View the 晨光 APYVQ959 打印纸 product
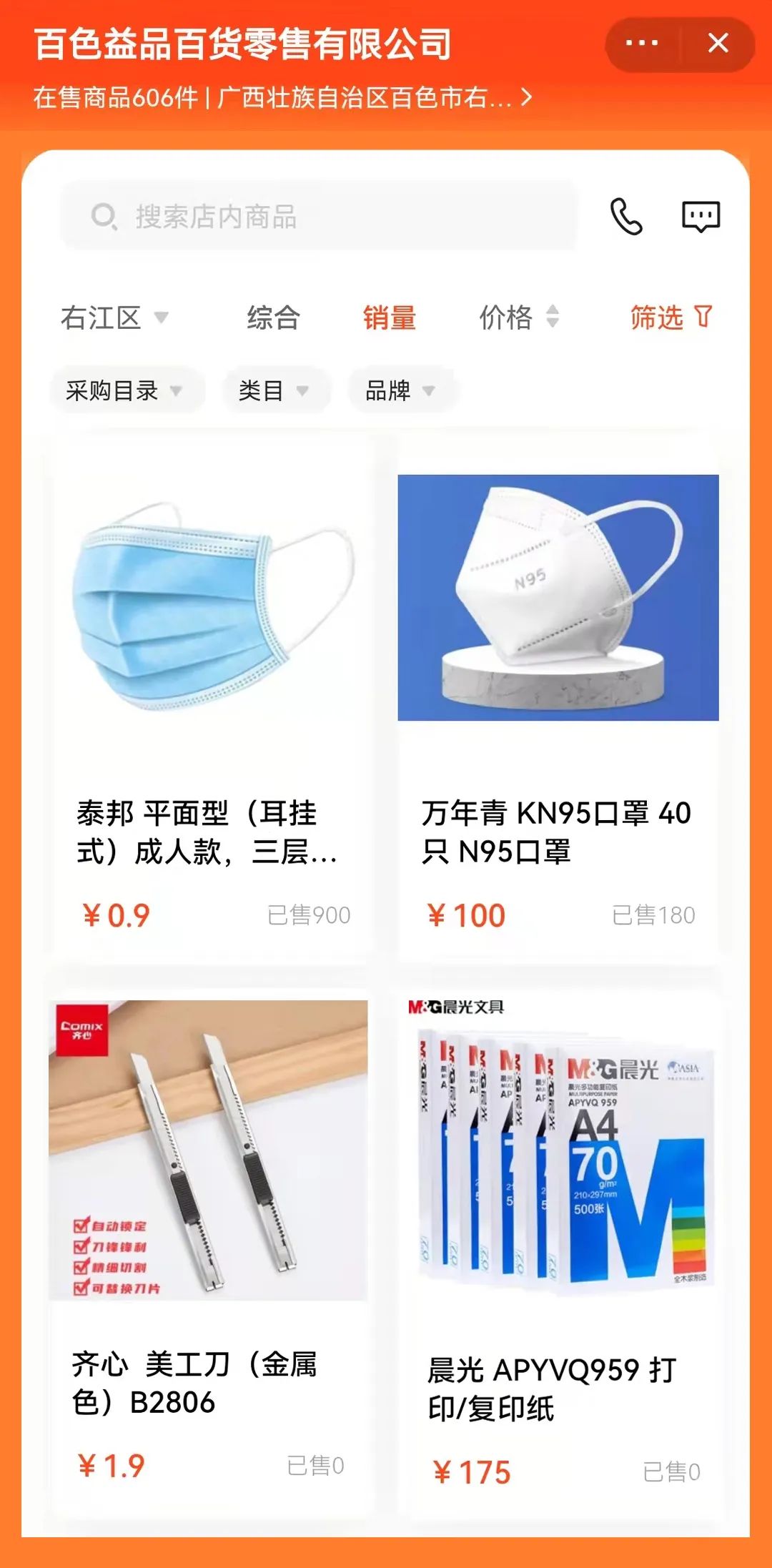 [558, 1244]
